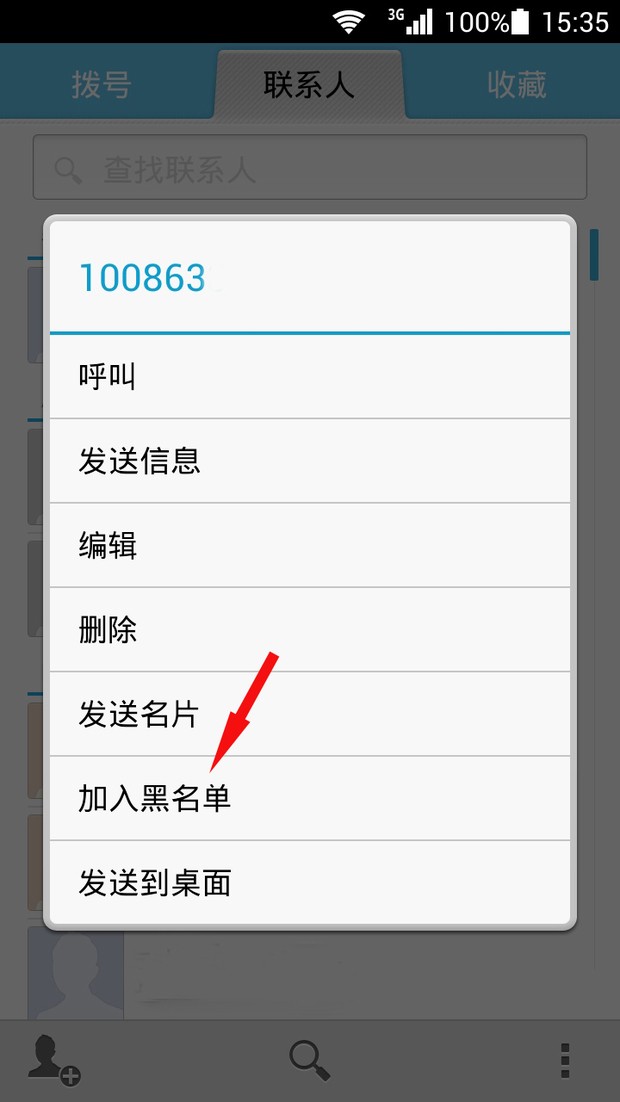The width and height of the screenshot is (620, 1102).
Task: Select 呼叫 to call 100863
Action: pos(310,377)
